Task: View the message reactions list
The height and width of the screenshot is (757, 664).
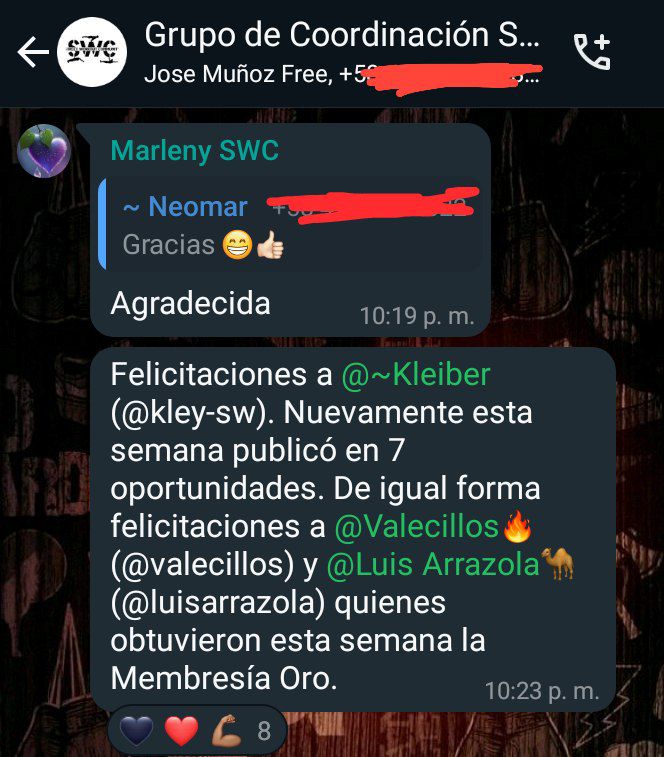Action: [198, 731]
